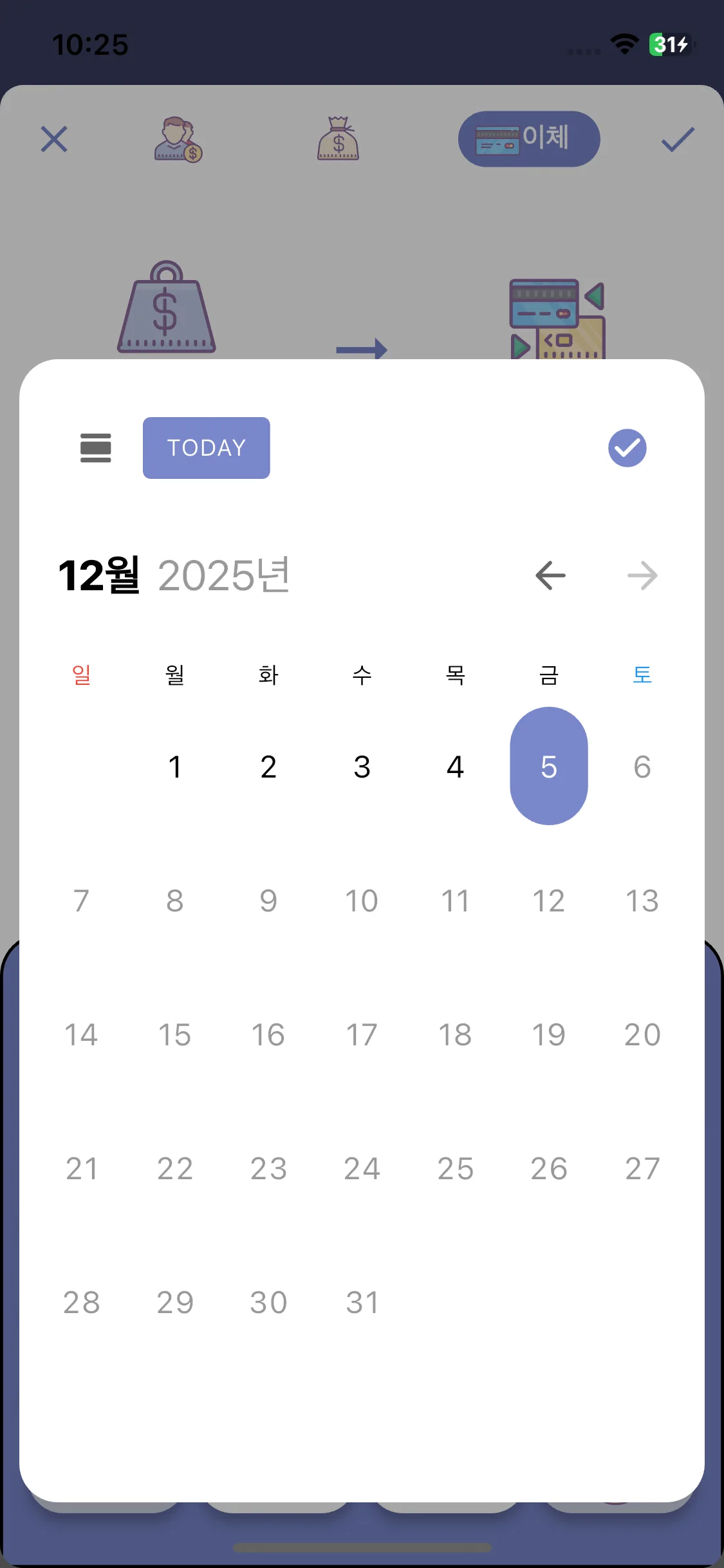Select December 31, the last calendar day
This screenshot has height=1568, width=724.
(x=362, y=1302)
